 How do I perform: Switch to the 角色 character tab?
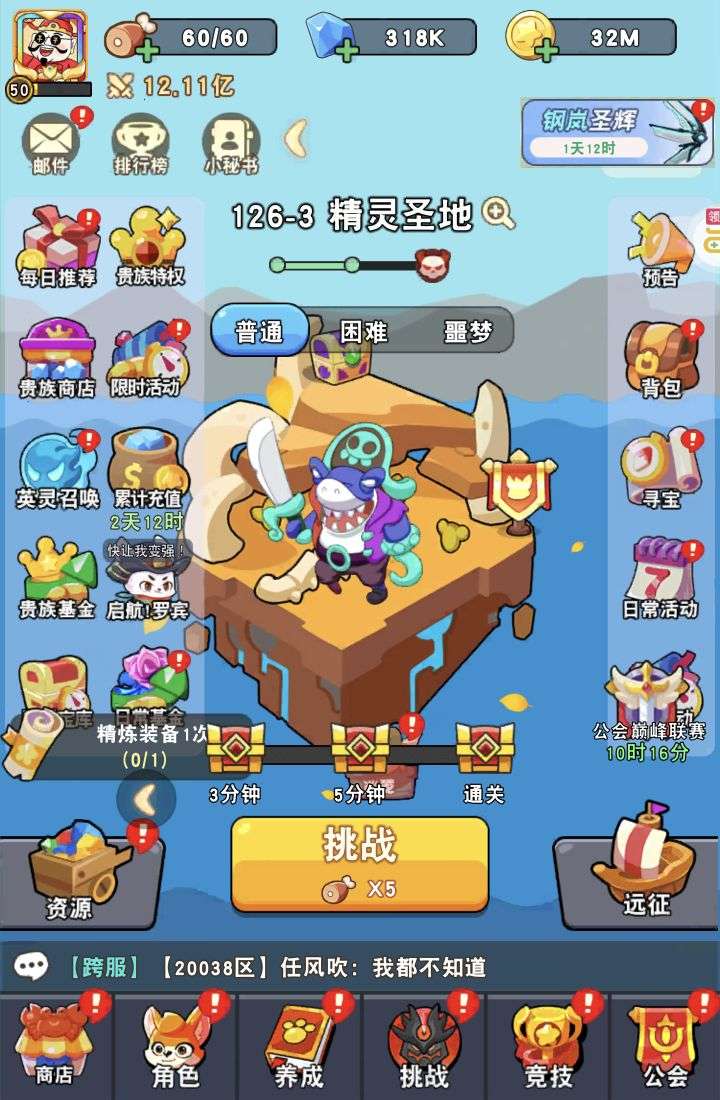click(x=175, y=1045)
